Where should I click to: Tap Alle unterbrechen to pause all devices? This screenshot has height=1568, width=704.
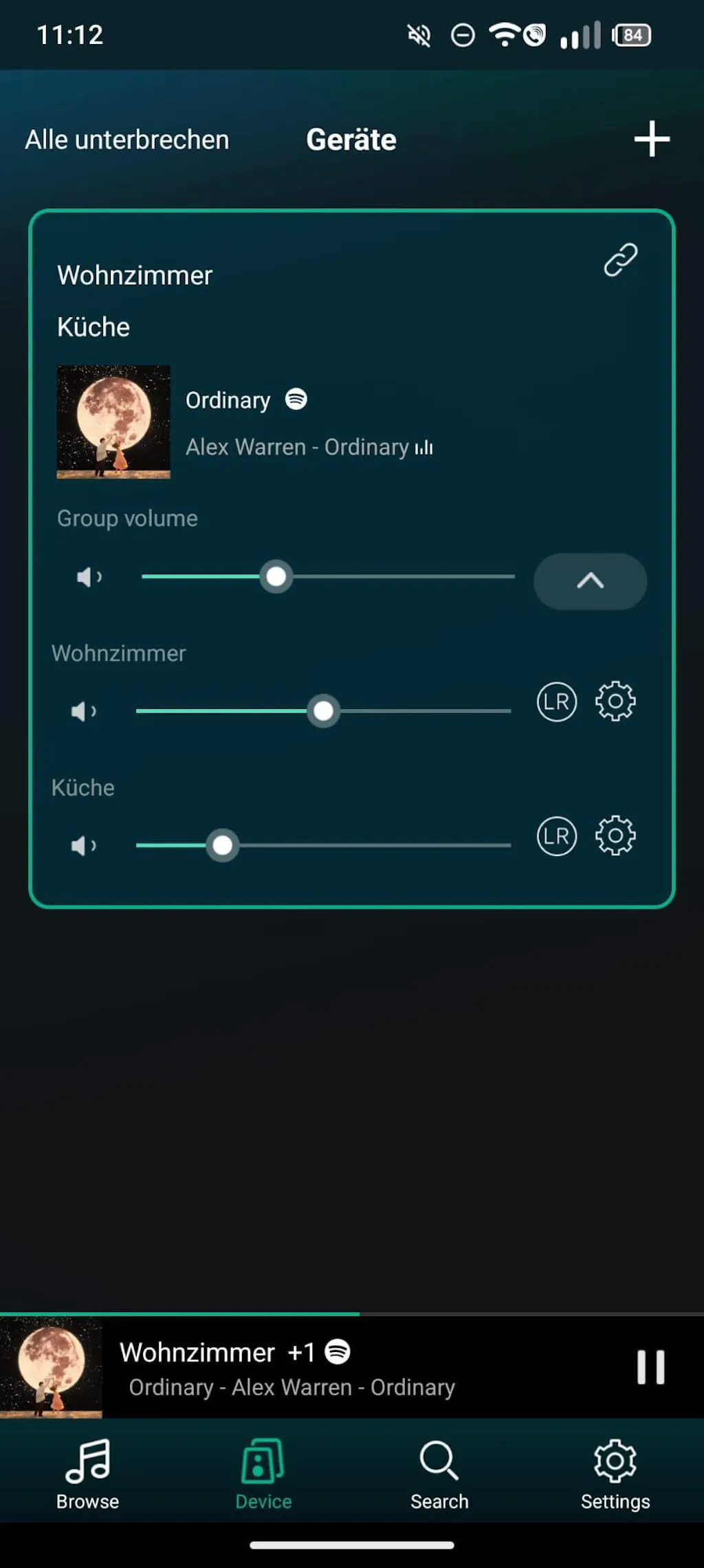tap(127, 140)
